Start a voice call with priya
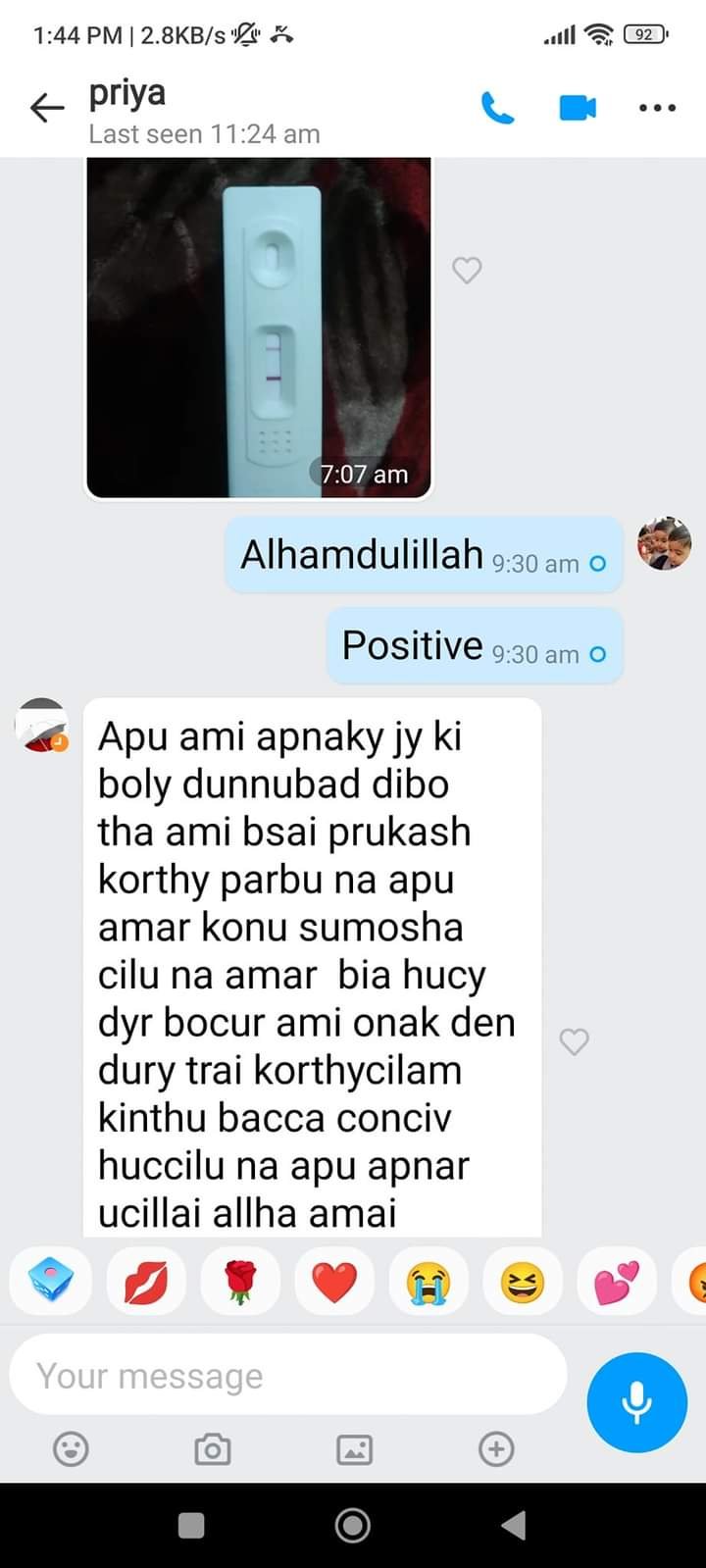The height and width of the screenshot is (1568, 706). [x=497, y=108]
